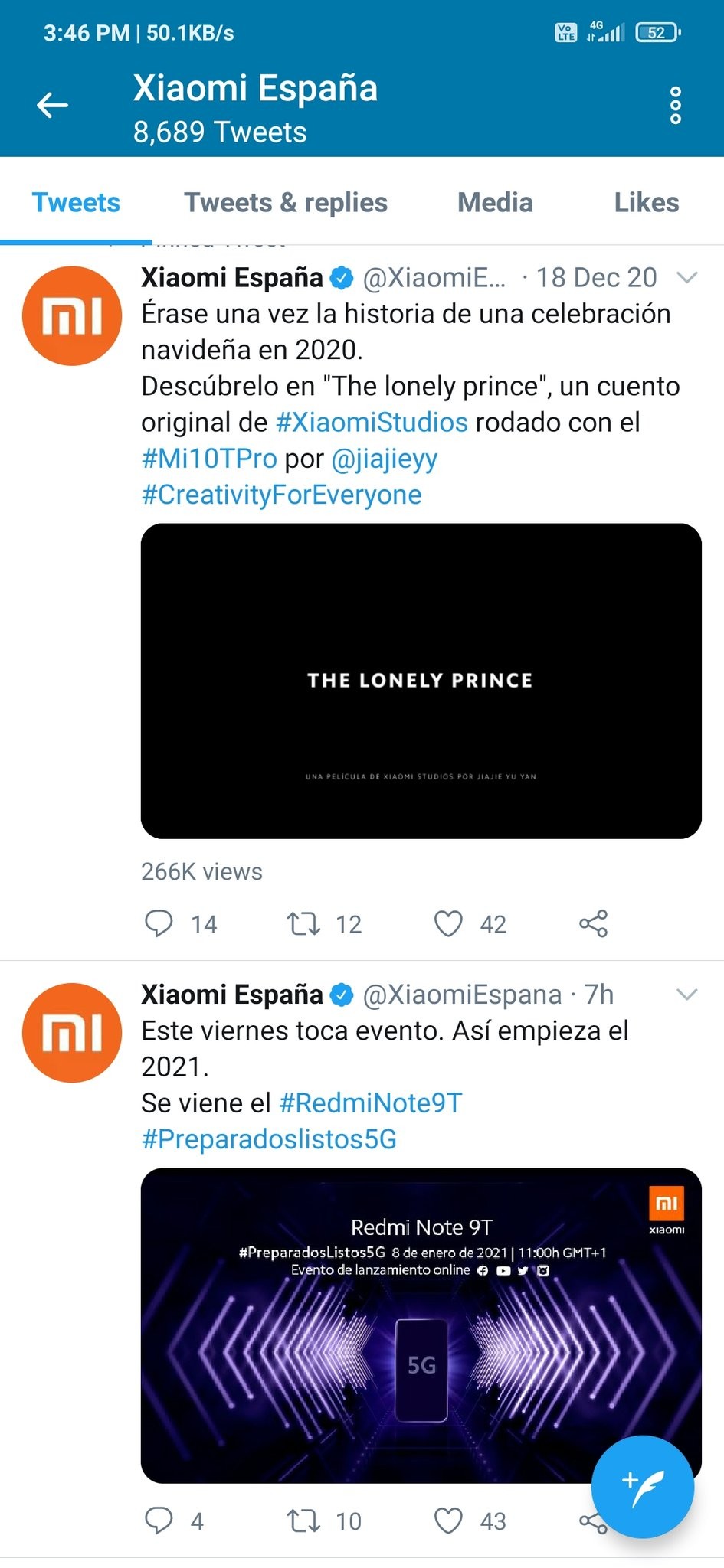Switch to the Media tab
The height and width of the screenshot is (1568, 724).
pyautogui.click(x=495, y=203)
